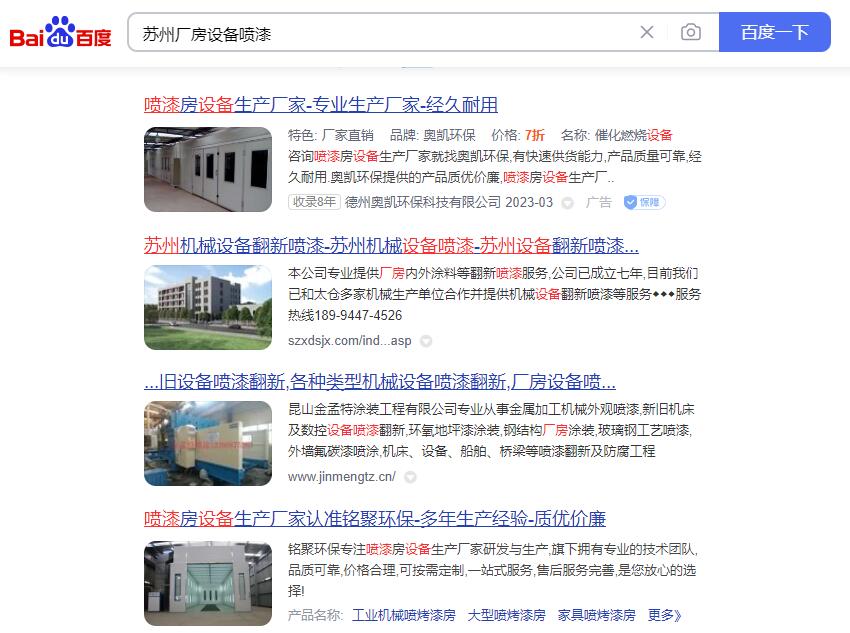Open the 苏州机械设备翻新喷漆 result link
Screen dimensions: 850x633
[x=391, y=246]
